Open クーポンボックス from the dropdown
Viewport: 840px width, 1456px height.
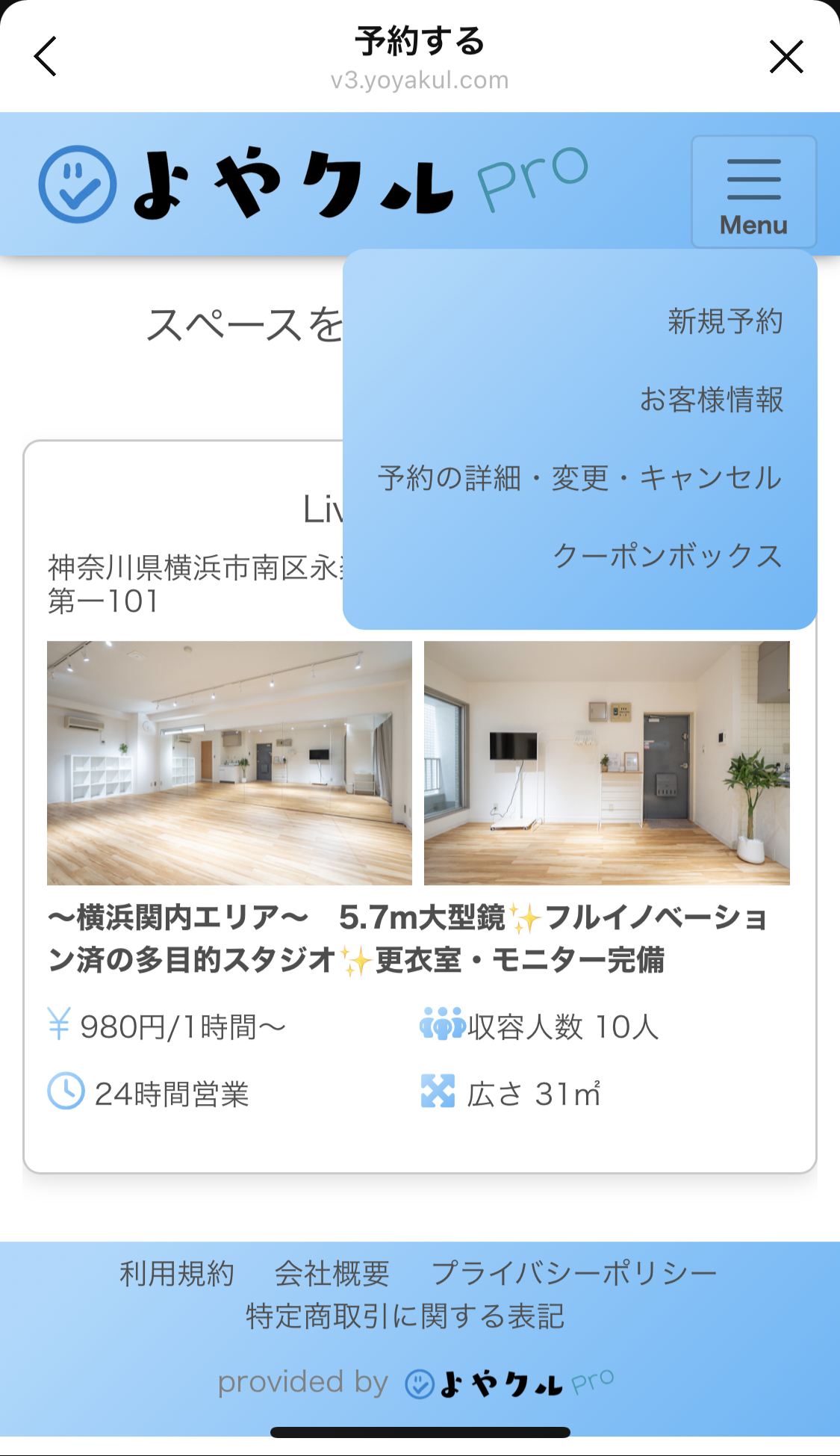668,557
